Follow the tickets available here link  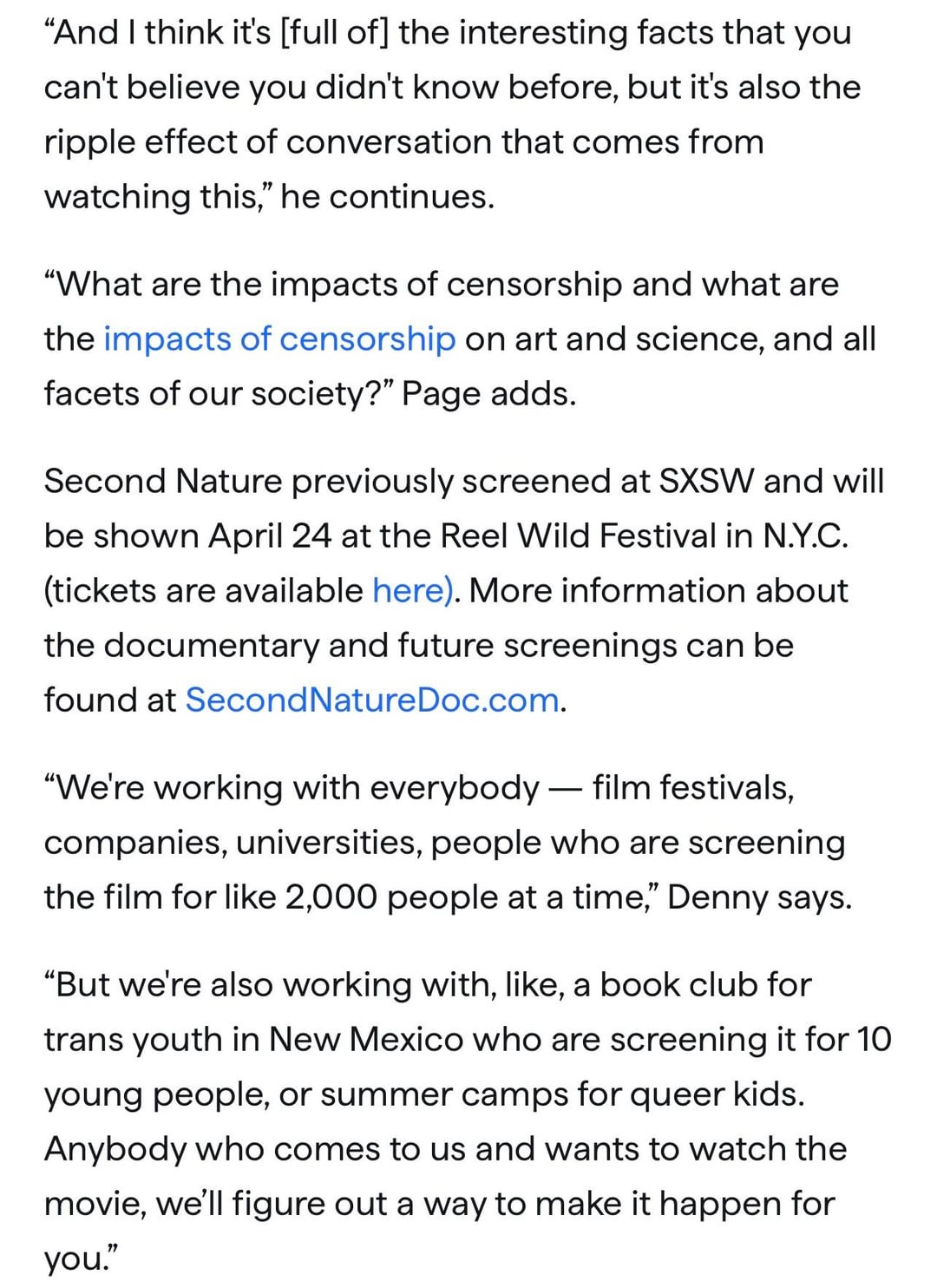(x=411, y=591)
